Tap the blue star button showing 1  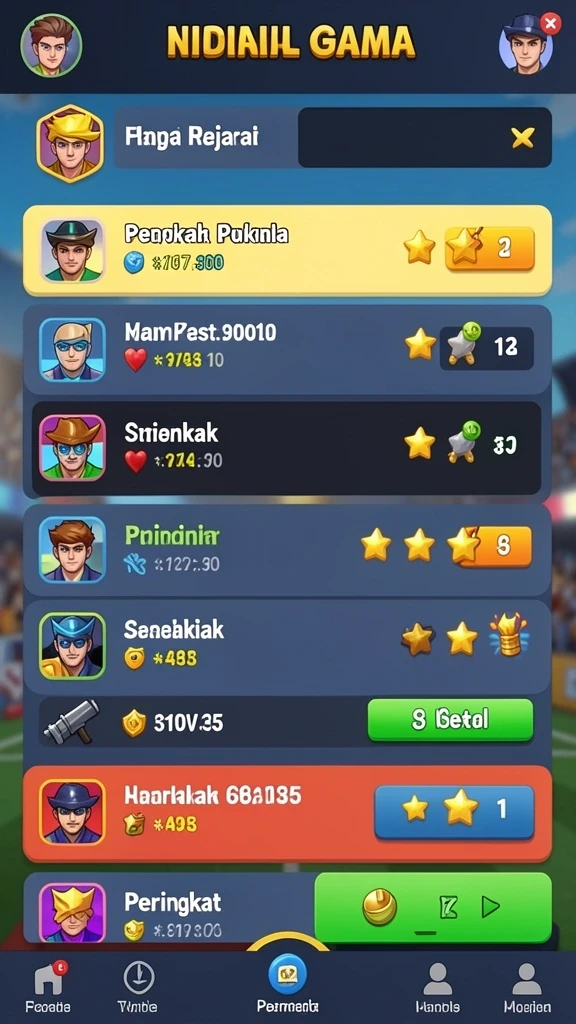(x=454, y=812)
